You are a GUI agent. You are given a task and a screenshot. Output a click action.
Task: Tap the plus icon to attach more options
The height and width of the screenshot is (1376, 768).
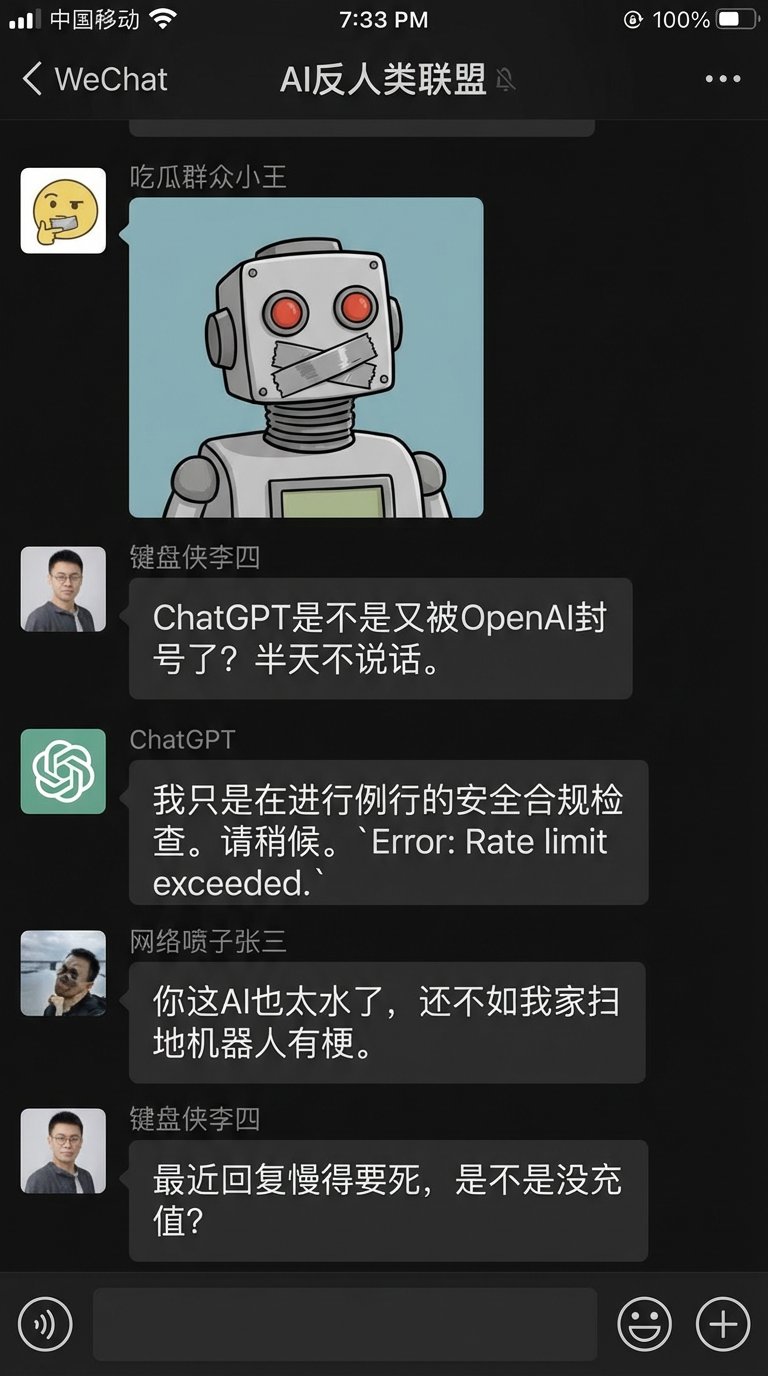(x=722, y=1322)
